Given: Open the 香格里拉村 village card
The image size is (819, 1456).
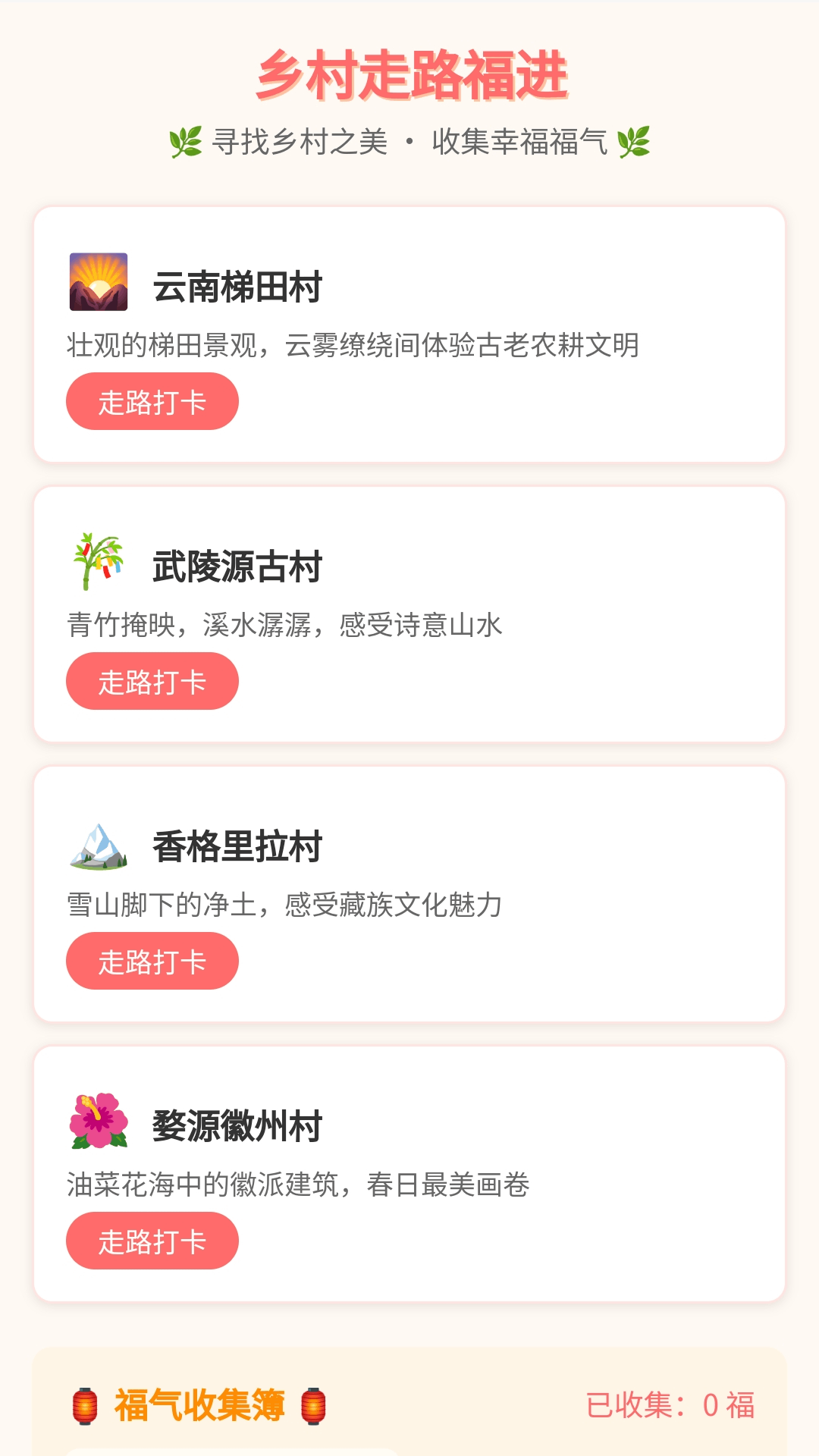Looking at the screenshot, I should pyautogui.click(x=409, y=895).
